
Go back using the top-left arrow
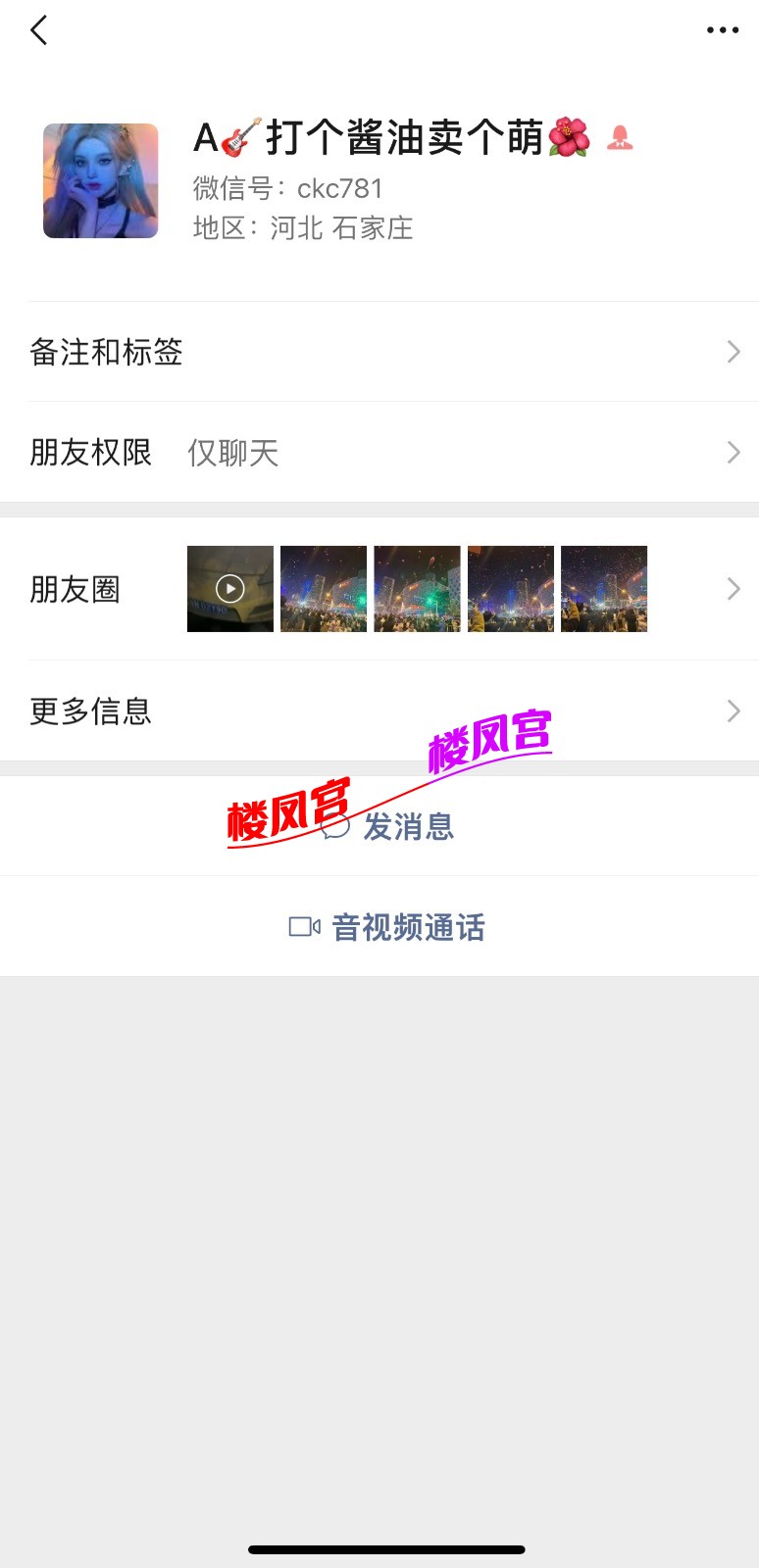point(39,30)
